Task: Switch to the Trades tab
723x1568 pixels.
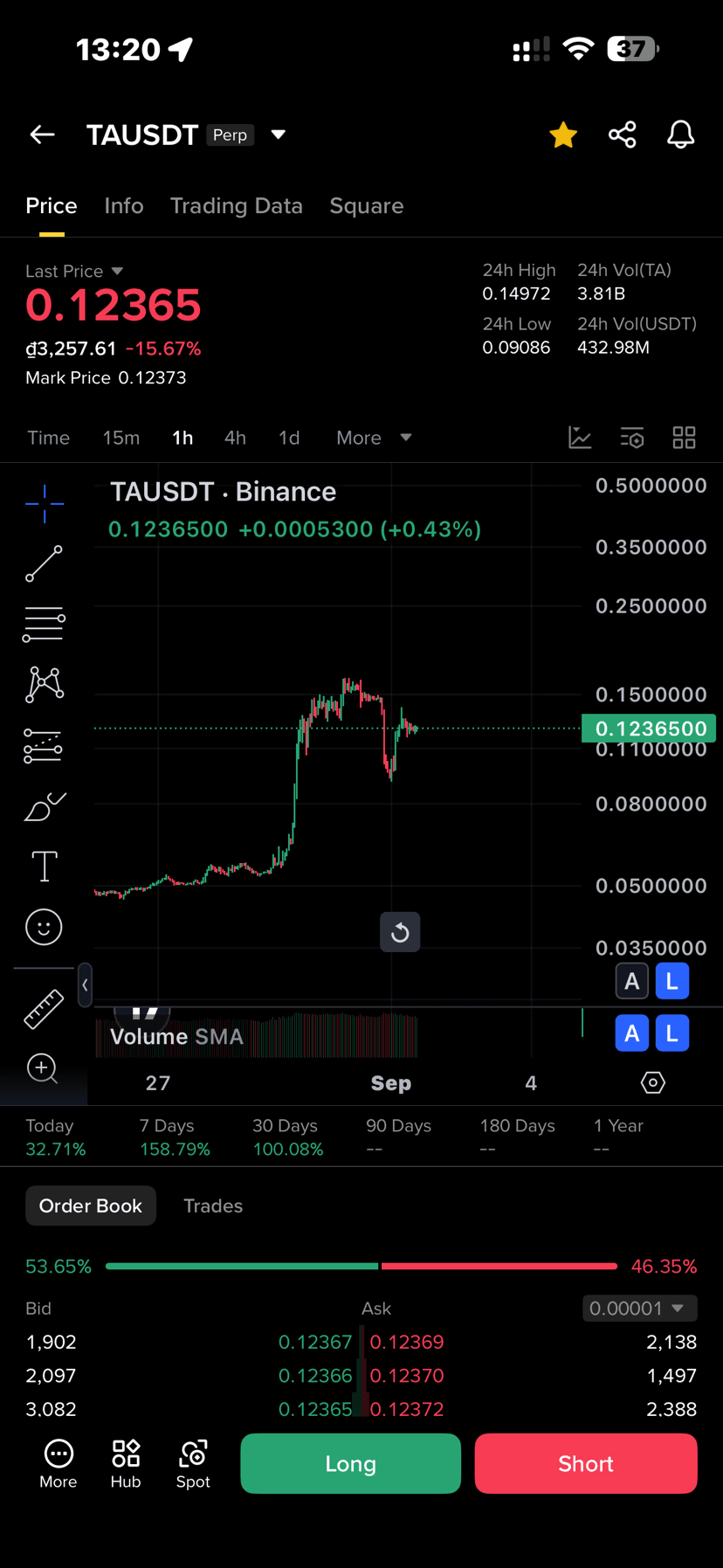Action: click(x=213, y=1205)
